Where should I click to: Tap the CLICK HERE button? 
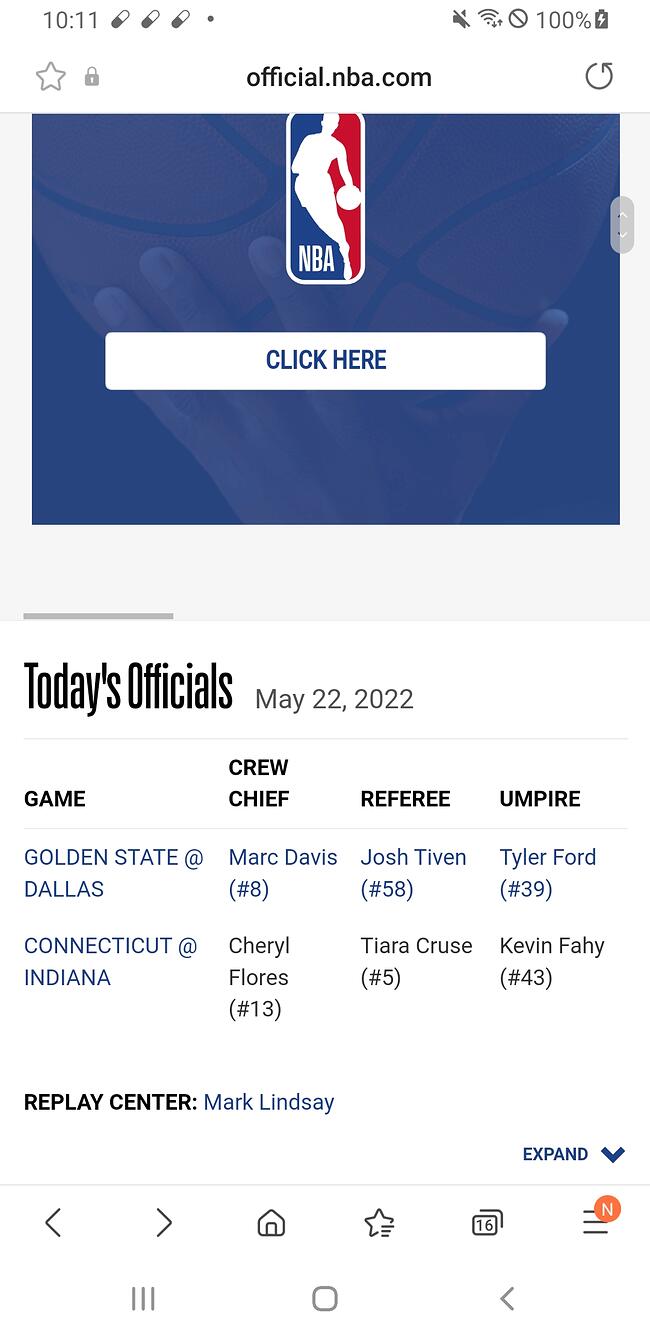pos(325,360)
